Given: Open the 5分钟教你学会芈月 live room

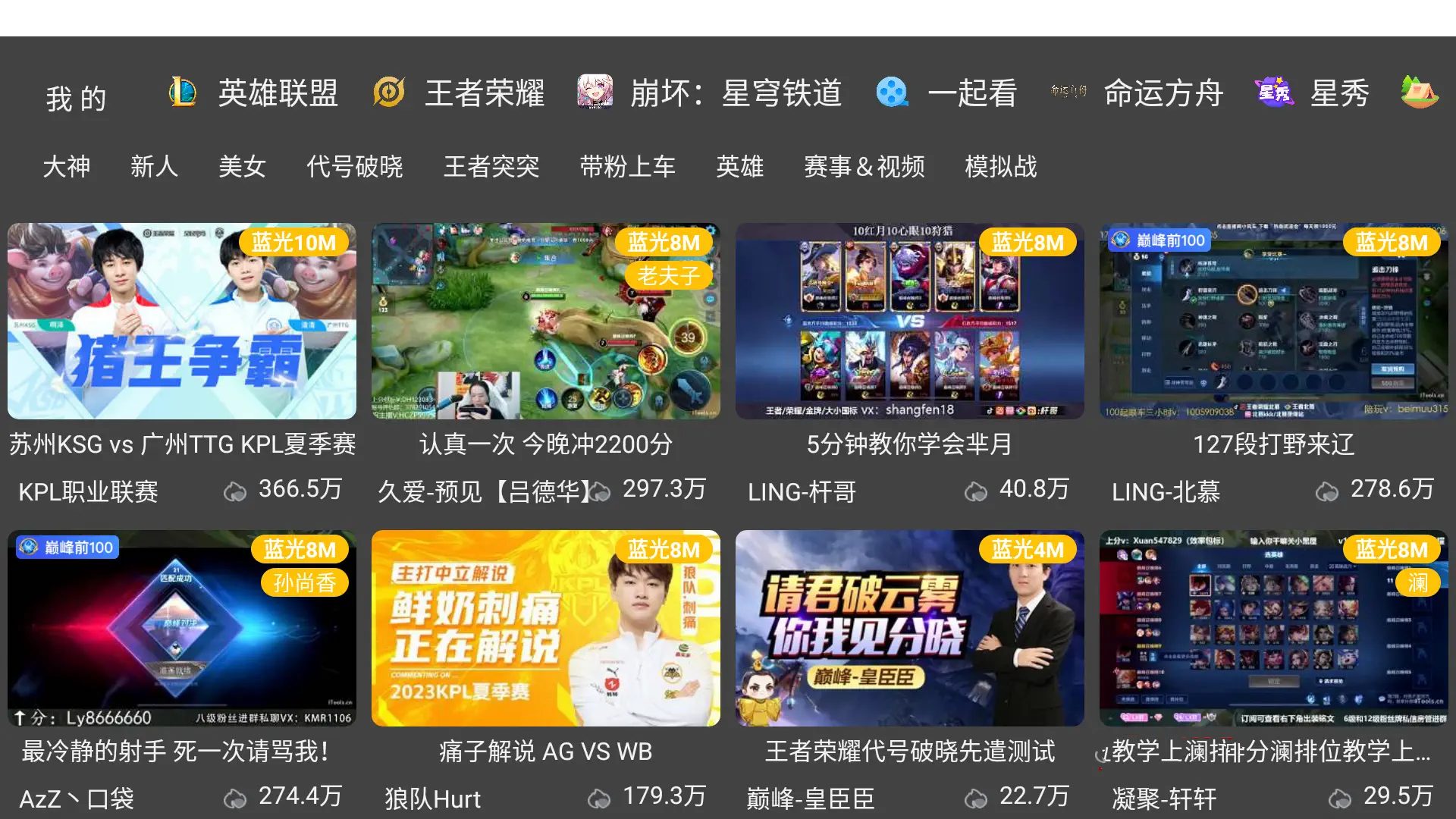Looking at the screenshot, I should (910, 321).
